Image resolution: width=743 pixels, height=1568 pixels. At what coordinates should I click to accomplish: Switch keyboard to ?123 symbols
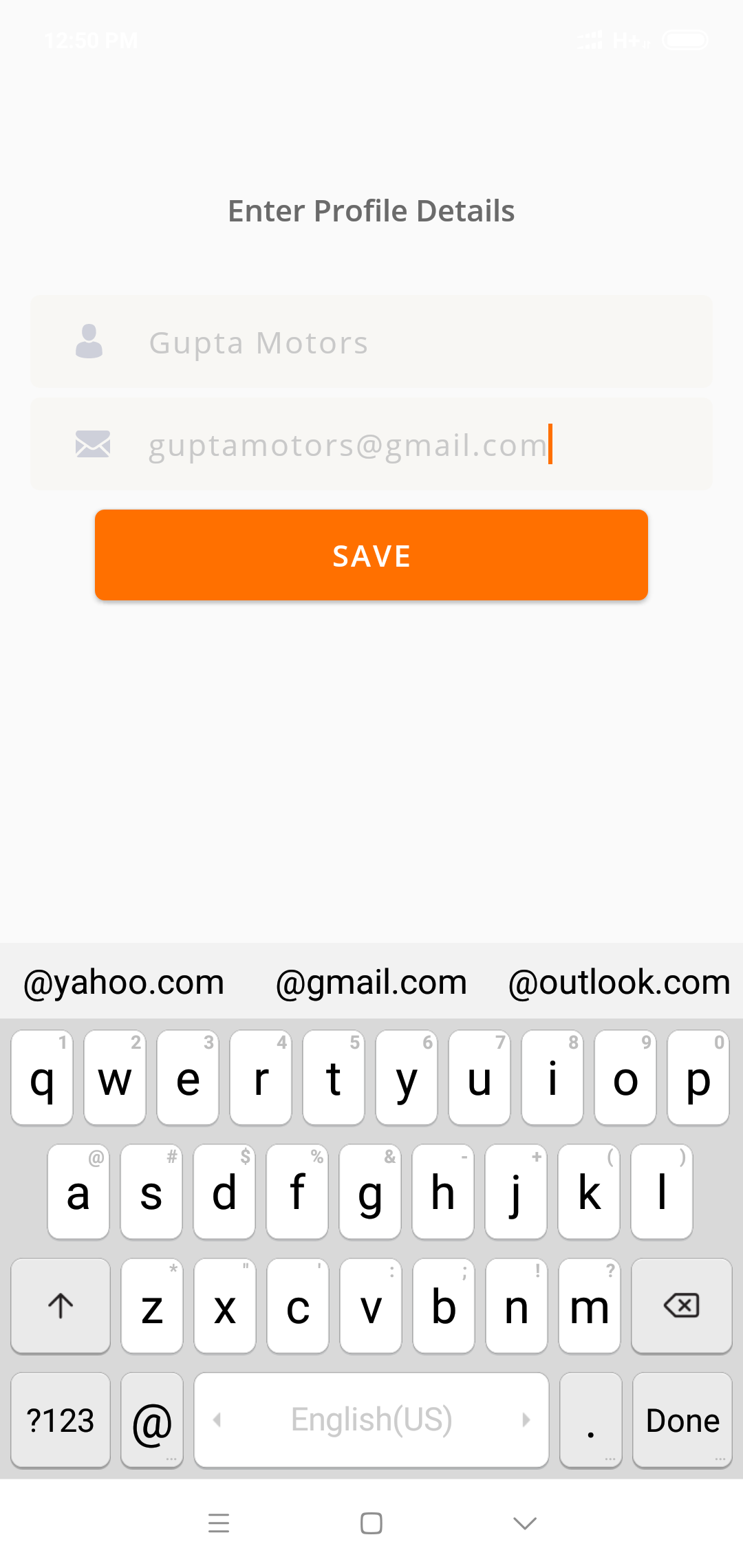click(61, 1420)
